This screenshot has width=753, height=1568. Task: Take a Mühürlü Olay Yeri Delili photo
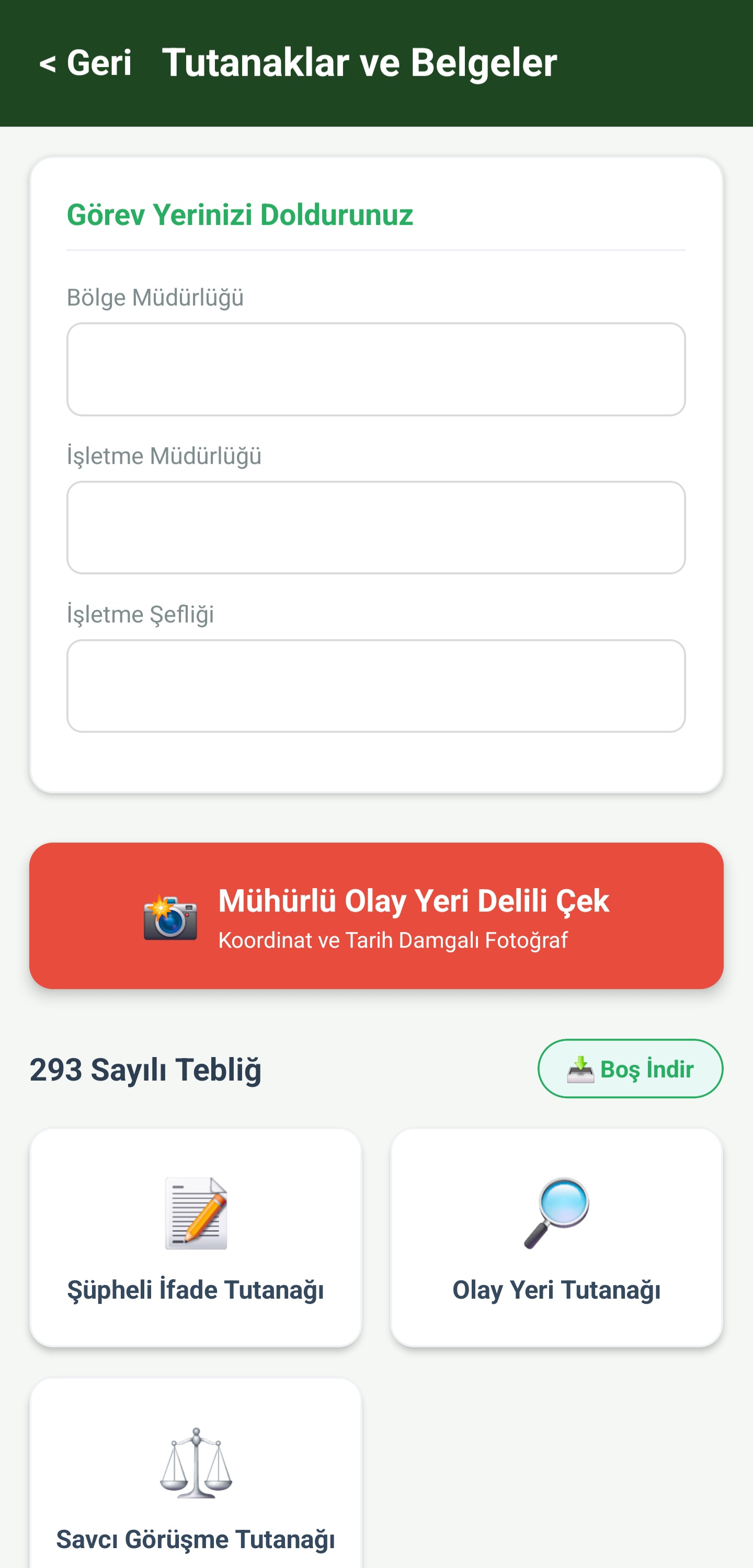(376, 915)
